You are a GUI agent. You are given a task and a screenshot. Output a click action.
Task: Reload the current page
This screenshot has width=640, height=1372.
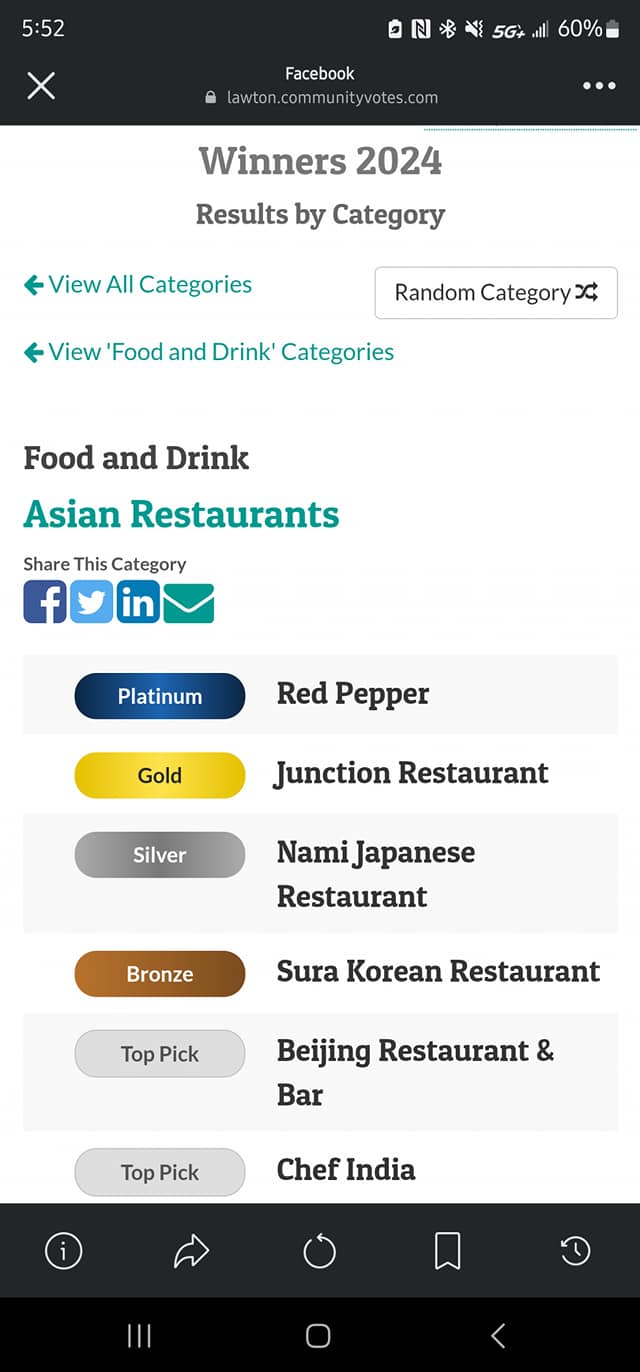[x=320, y=1251]
